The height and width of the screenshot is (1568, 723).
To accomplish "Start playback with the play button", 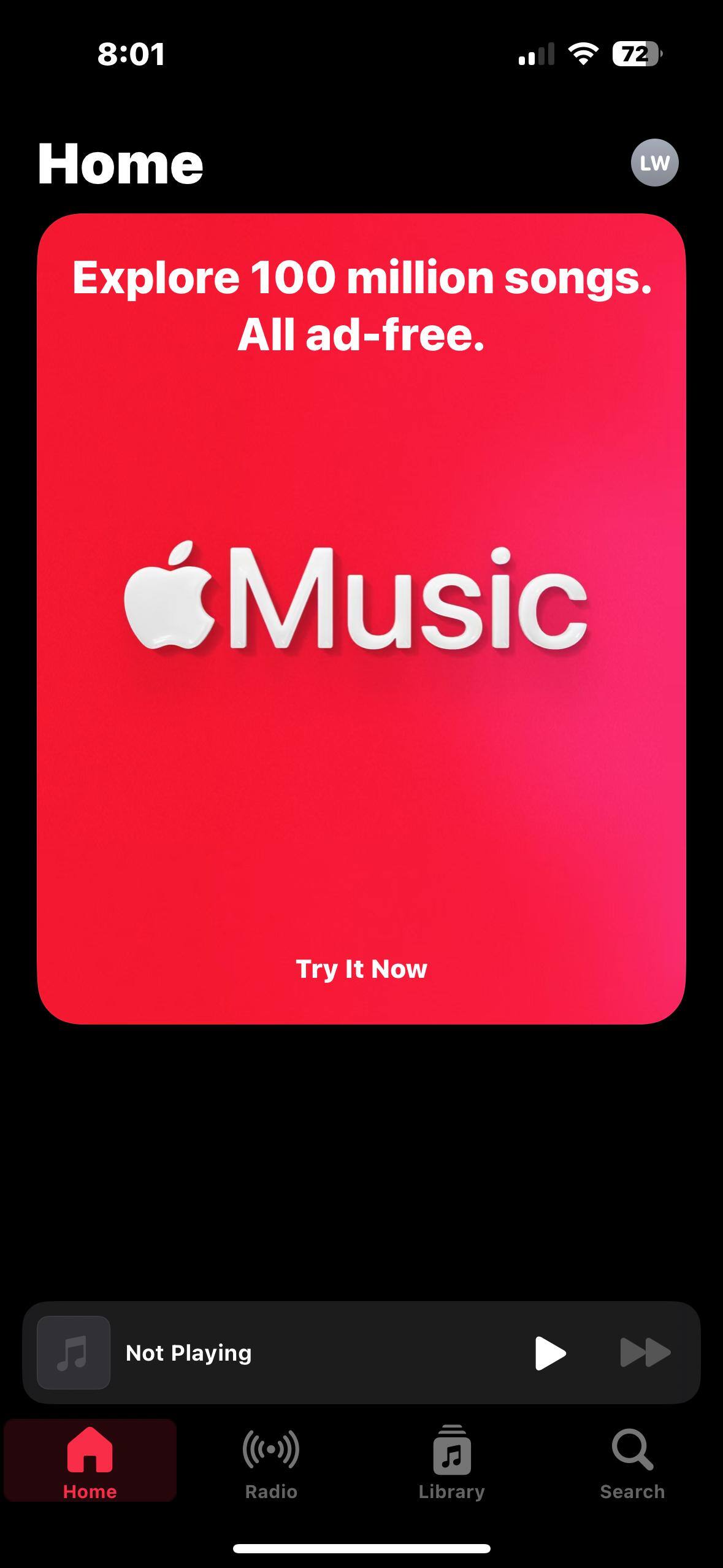I will (550, 1353).
